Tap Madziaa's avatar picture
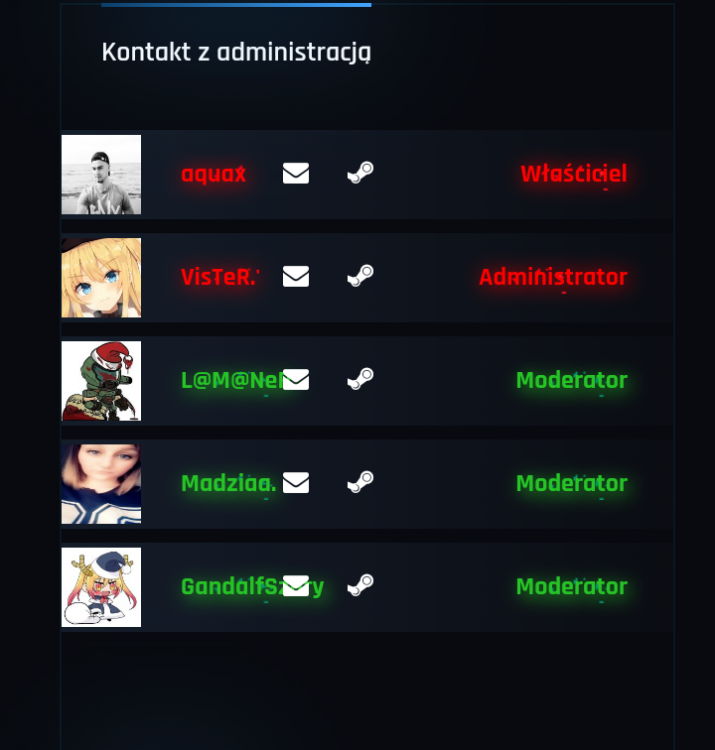The width and height of the screenshot is (715, 750). [x=101, y=484]
